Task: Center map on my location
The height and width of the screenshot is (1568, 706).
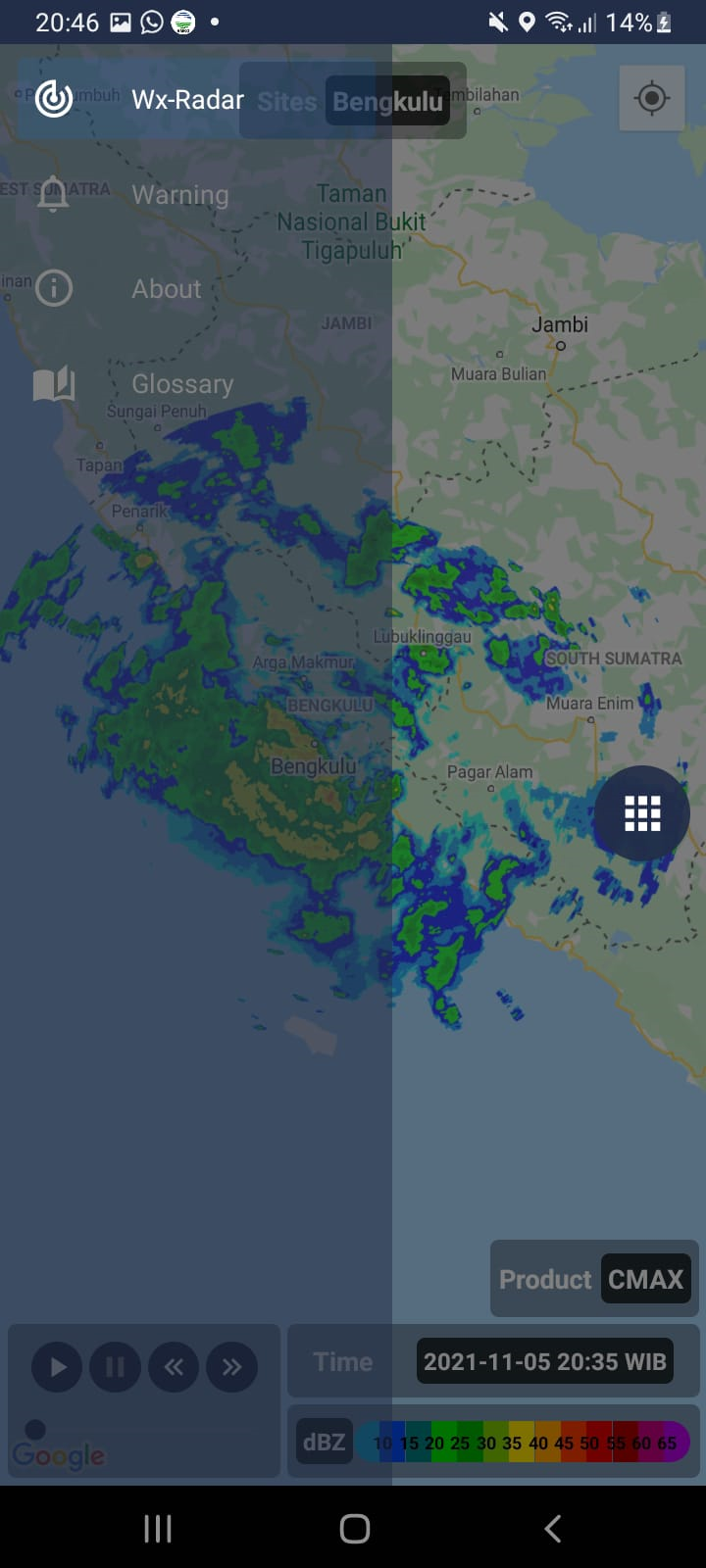Action: tap(652, 98)
